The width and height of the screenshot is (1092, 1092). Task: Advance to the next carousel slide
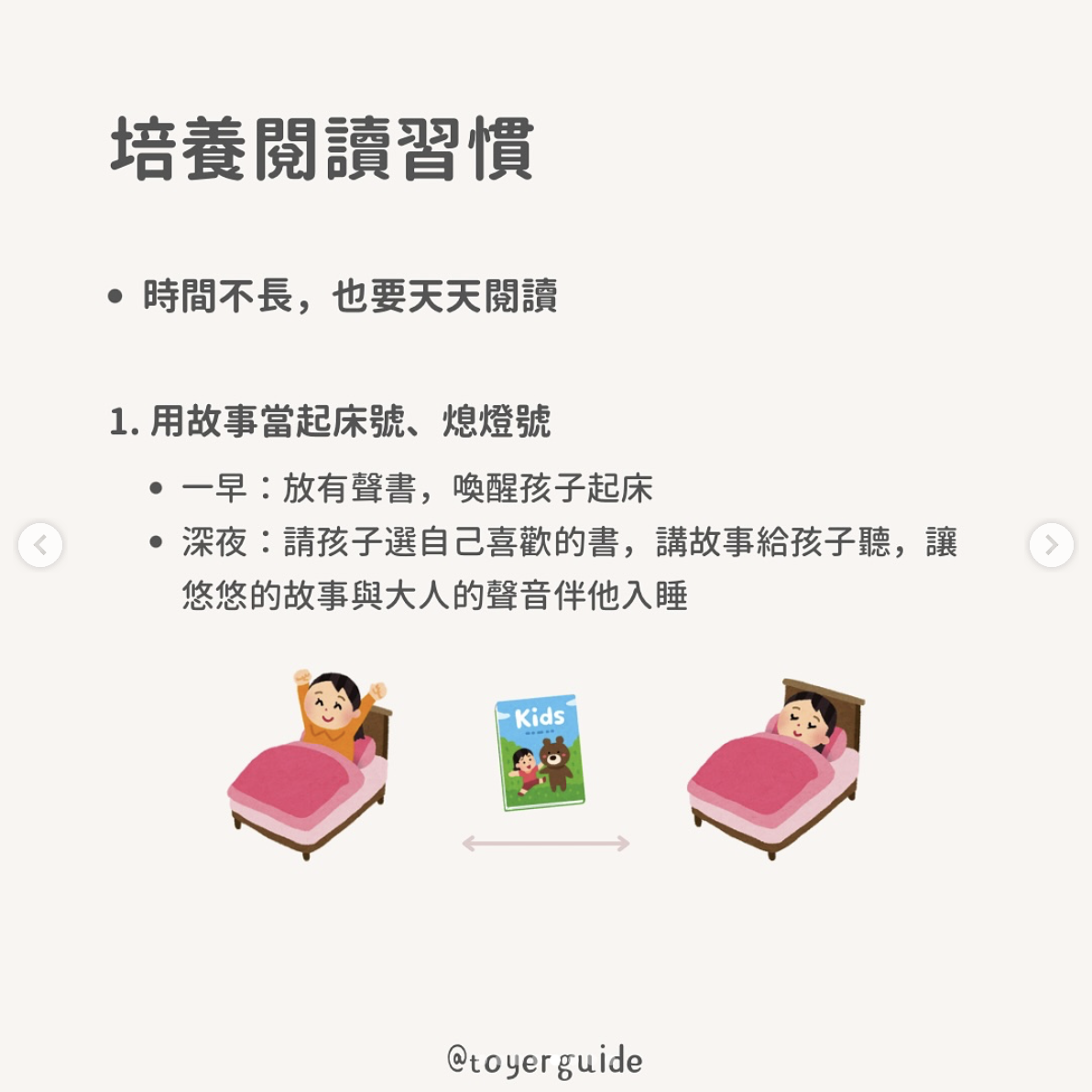pos(1051,545)
